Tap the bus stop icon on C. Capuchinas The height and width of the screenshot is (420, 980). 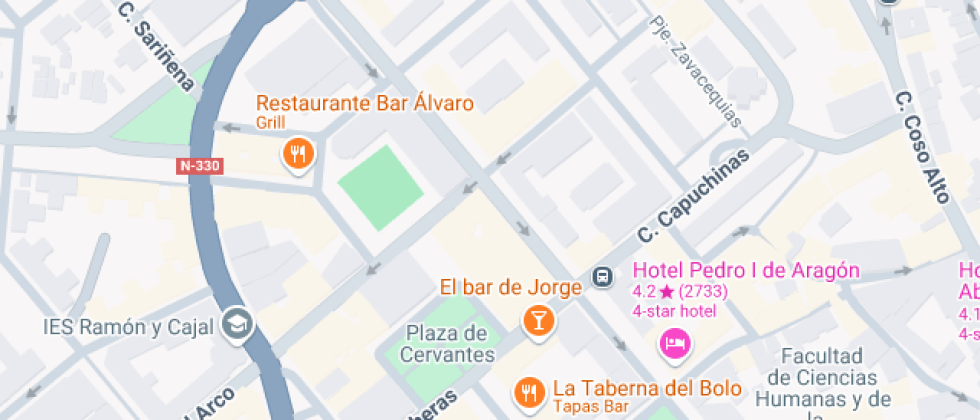click(603, 276)
